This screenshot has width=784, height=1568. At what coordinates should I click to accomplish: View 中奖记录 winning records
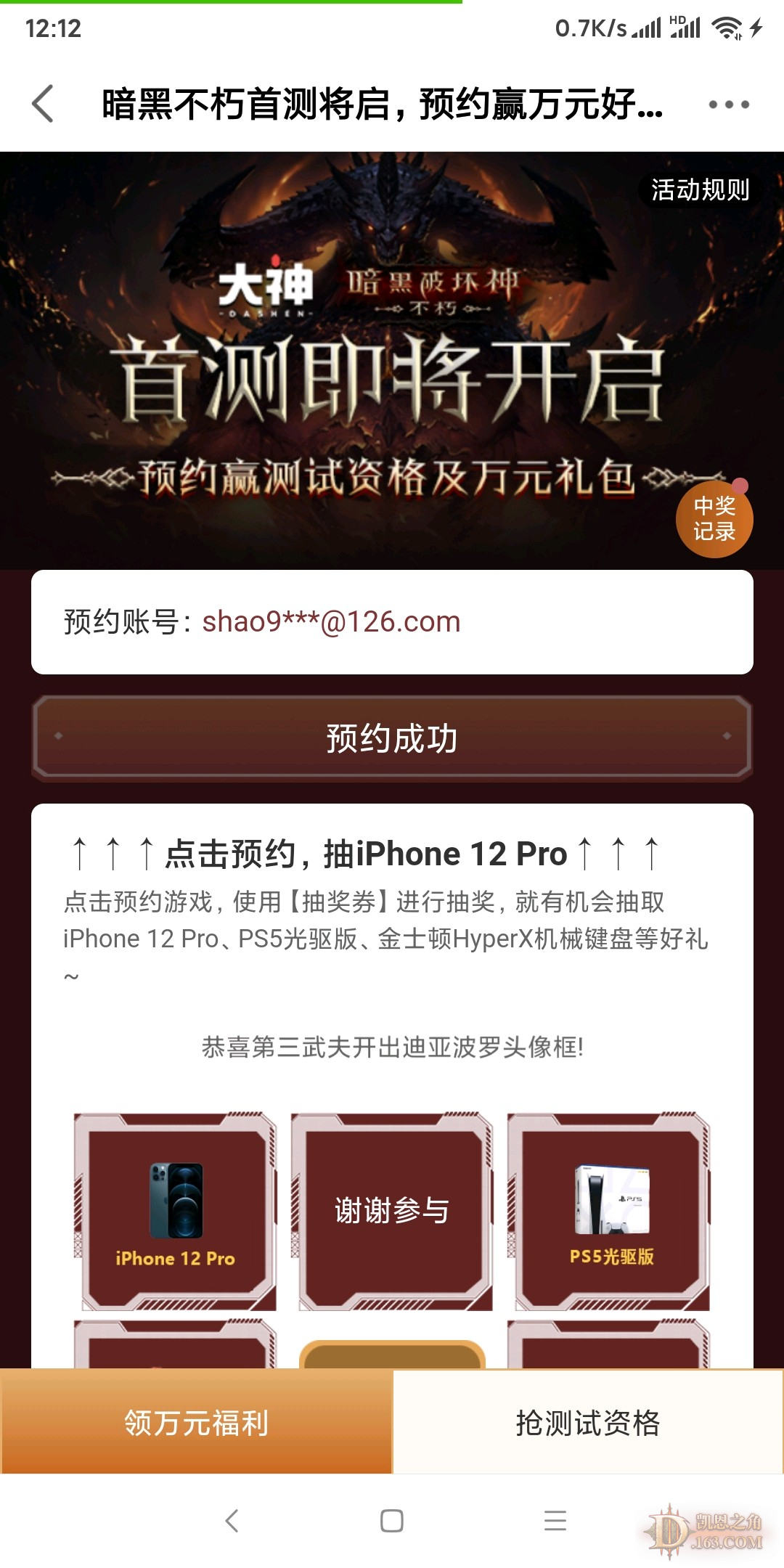click(714, 519)
